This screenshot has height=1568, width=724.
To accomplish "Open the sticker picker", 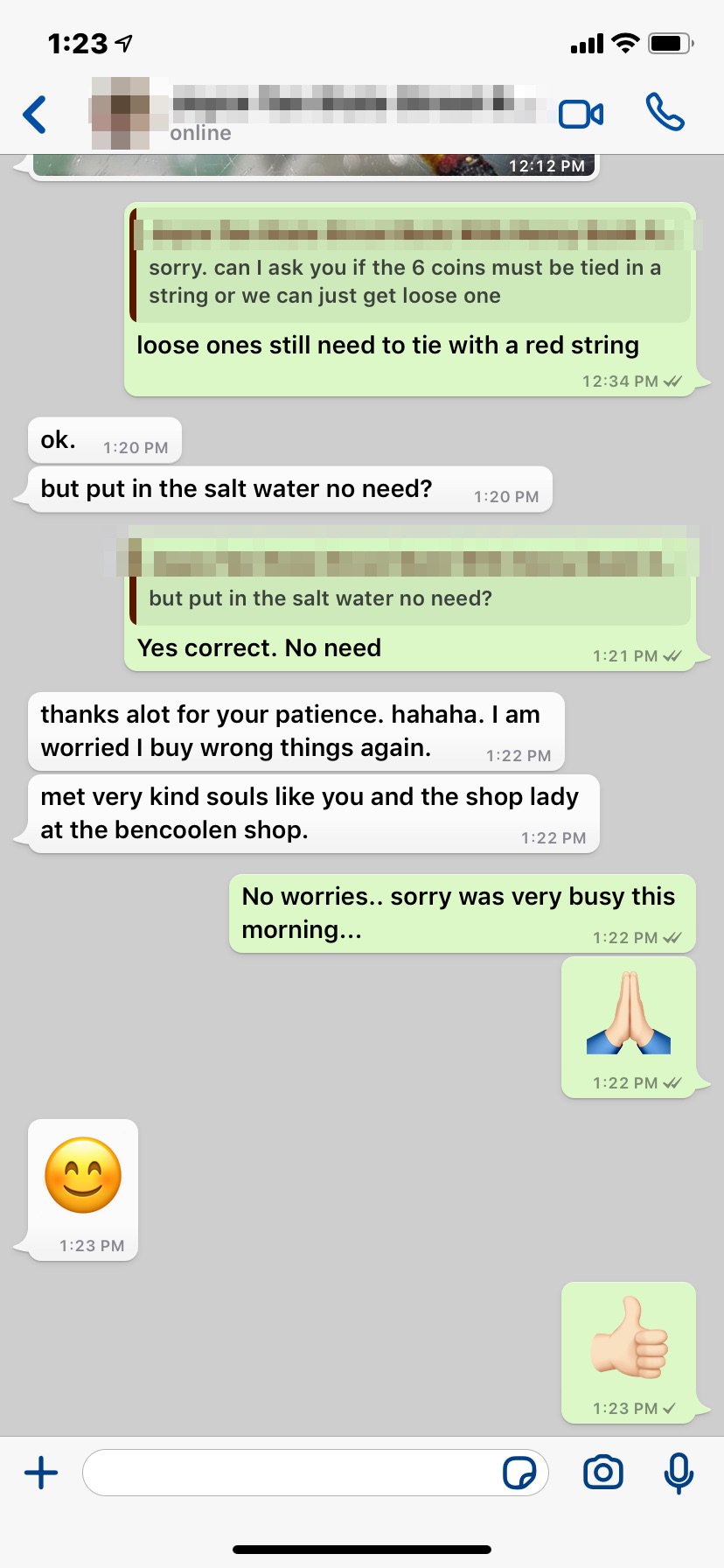I will click(519, 1473).
